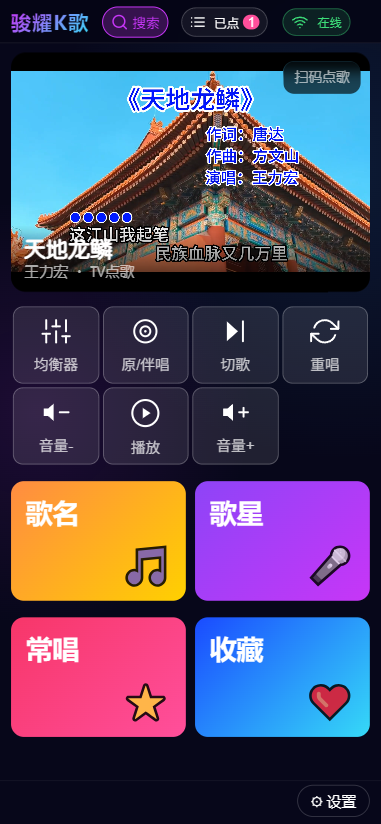Open the 歌星 singers card

pyautogui.click(x=282, y=541)
